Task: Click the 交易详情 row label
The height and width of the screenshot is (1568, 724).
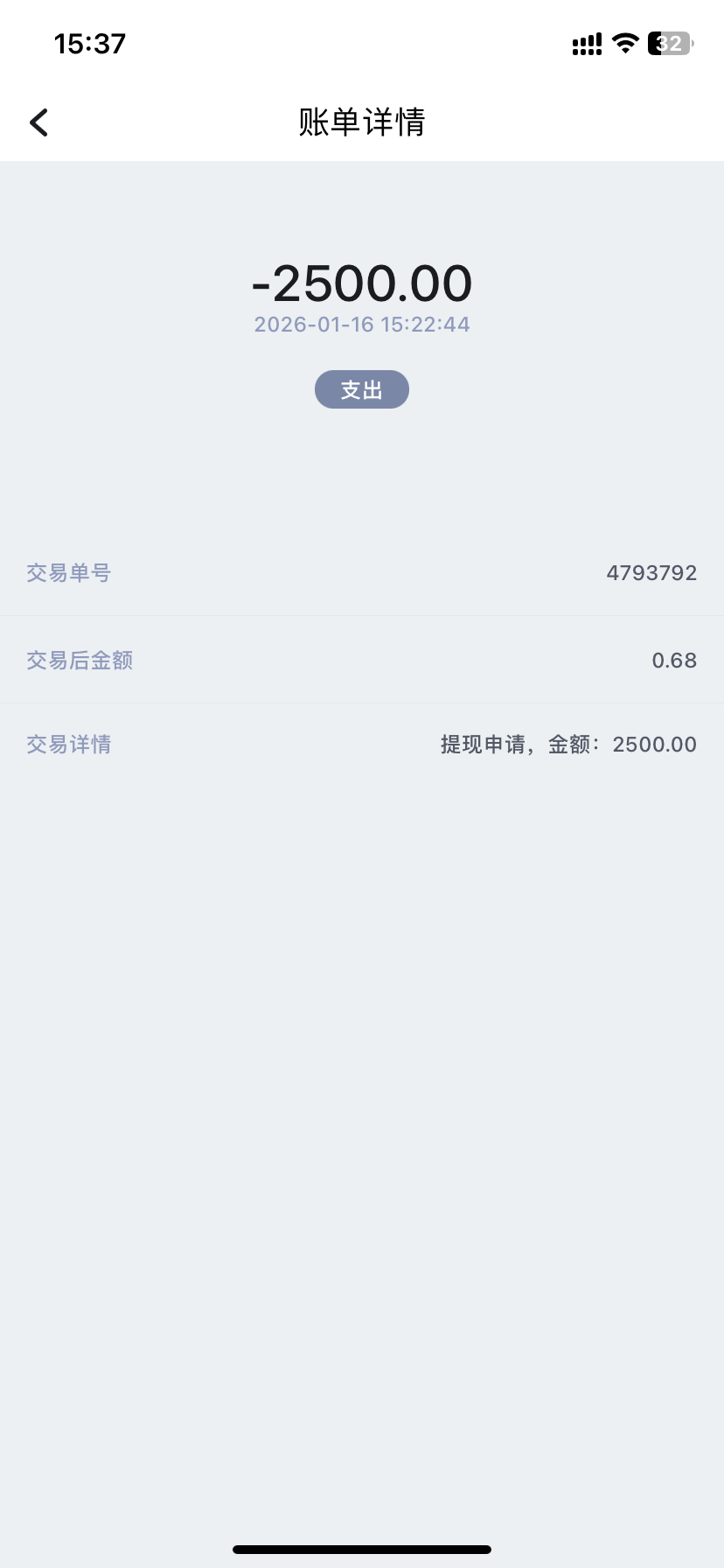Action: point(68,744)
